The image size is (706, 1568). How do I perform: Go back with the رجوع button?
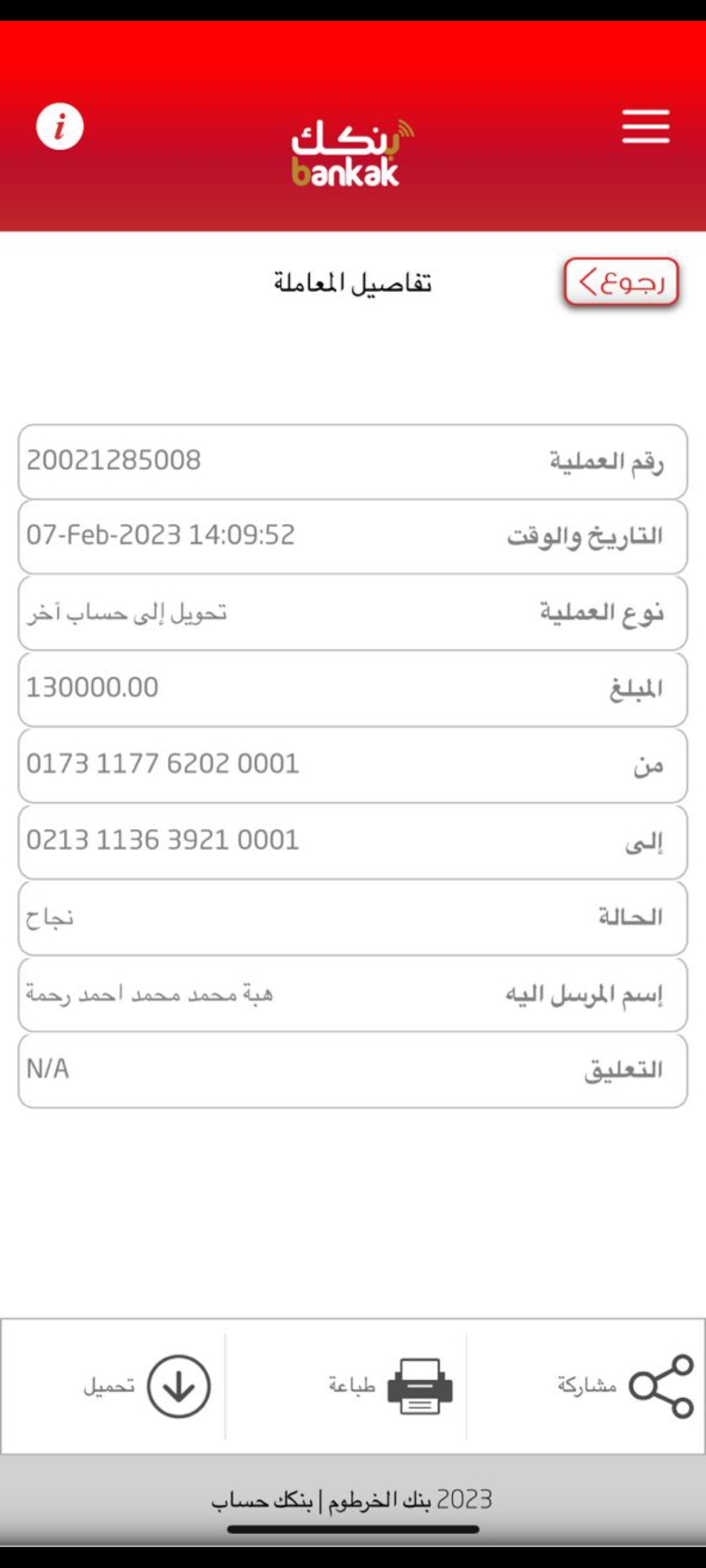621,282
